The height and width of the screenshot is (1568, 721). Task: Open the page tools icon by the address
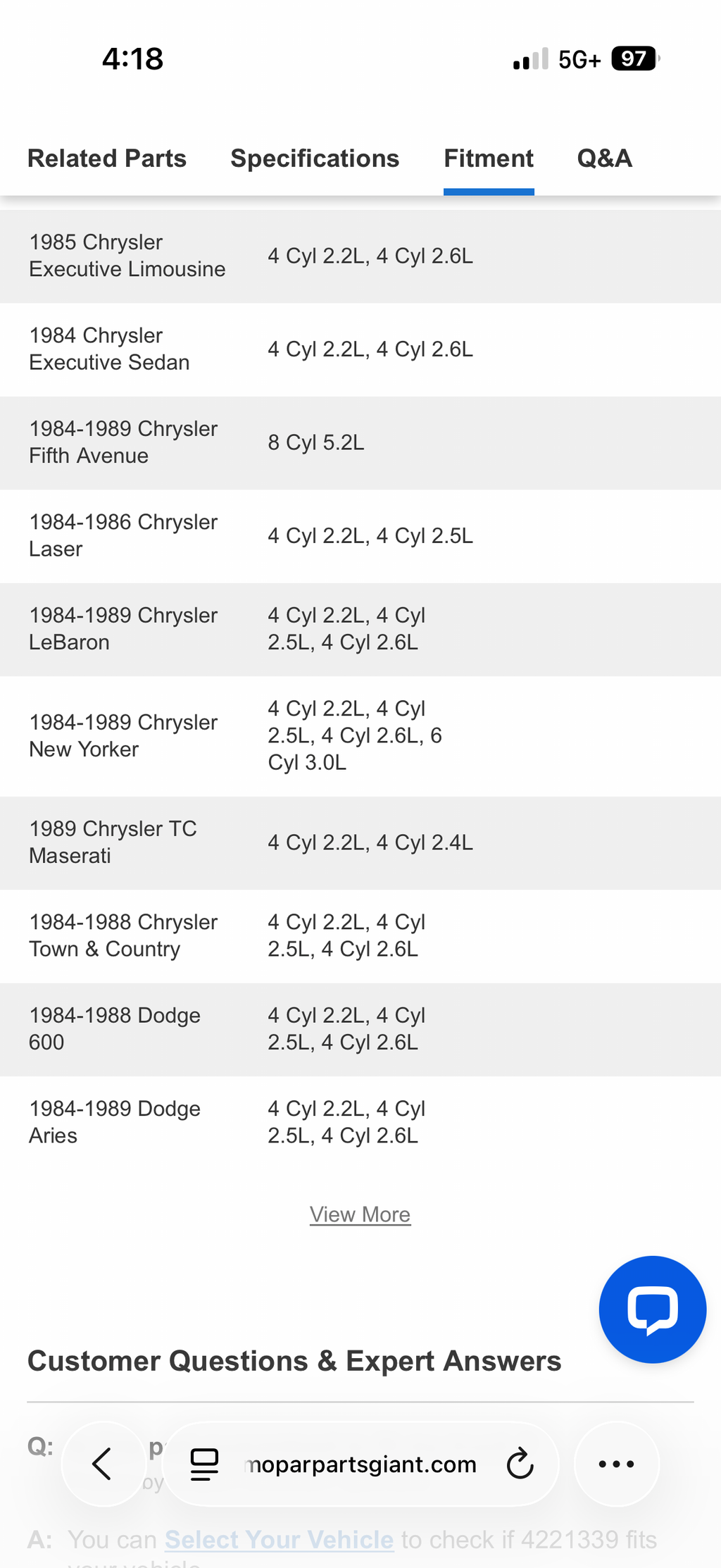[x=205, y=1464]
